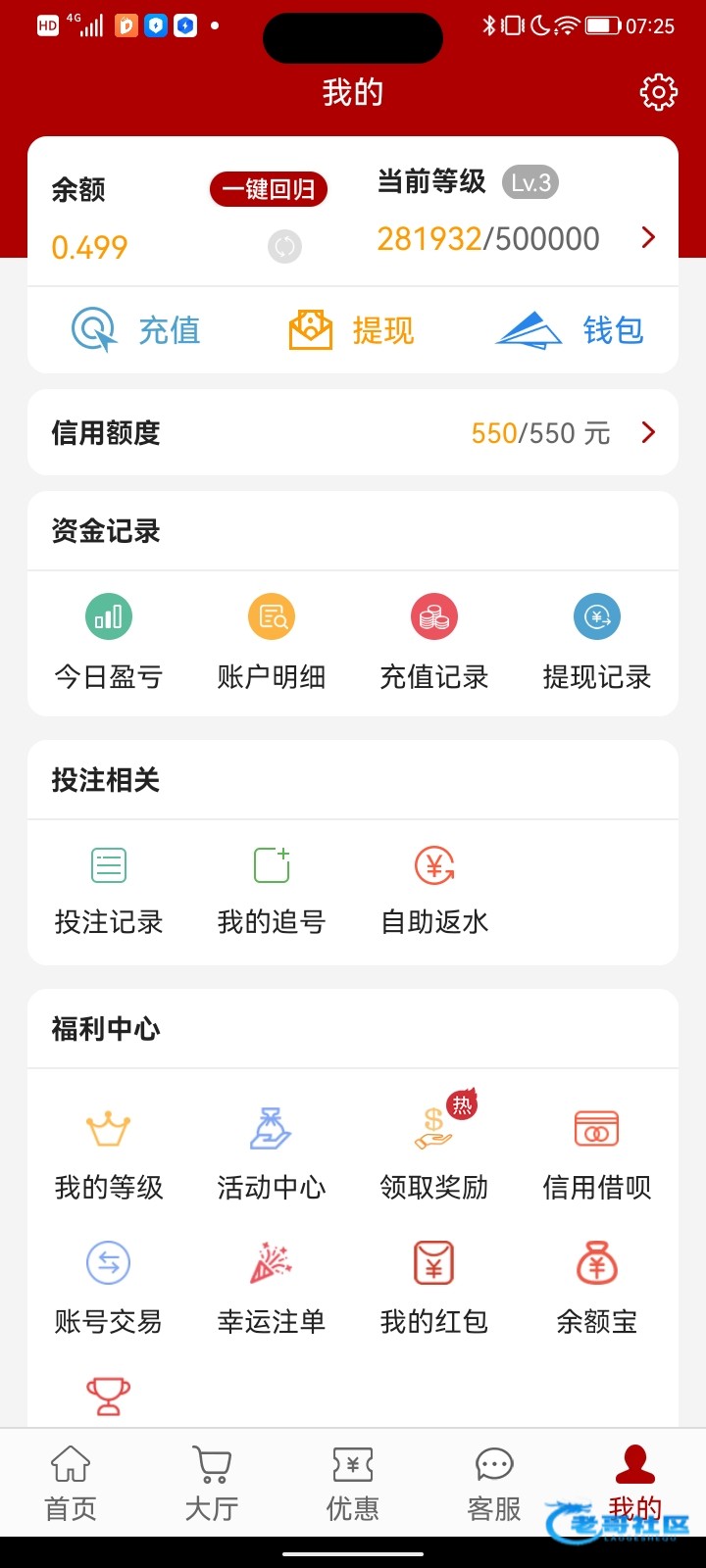Open 账户明细

272,642
